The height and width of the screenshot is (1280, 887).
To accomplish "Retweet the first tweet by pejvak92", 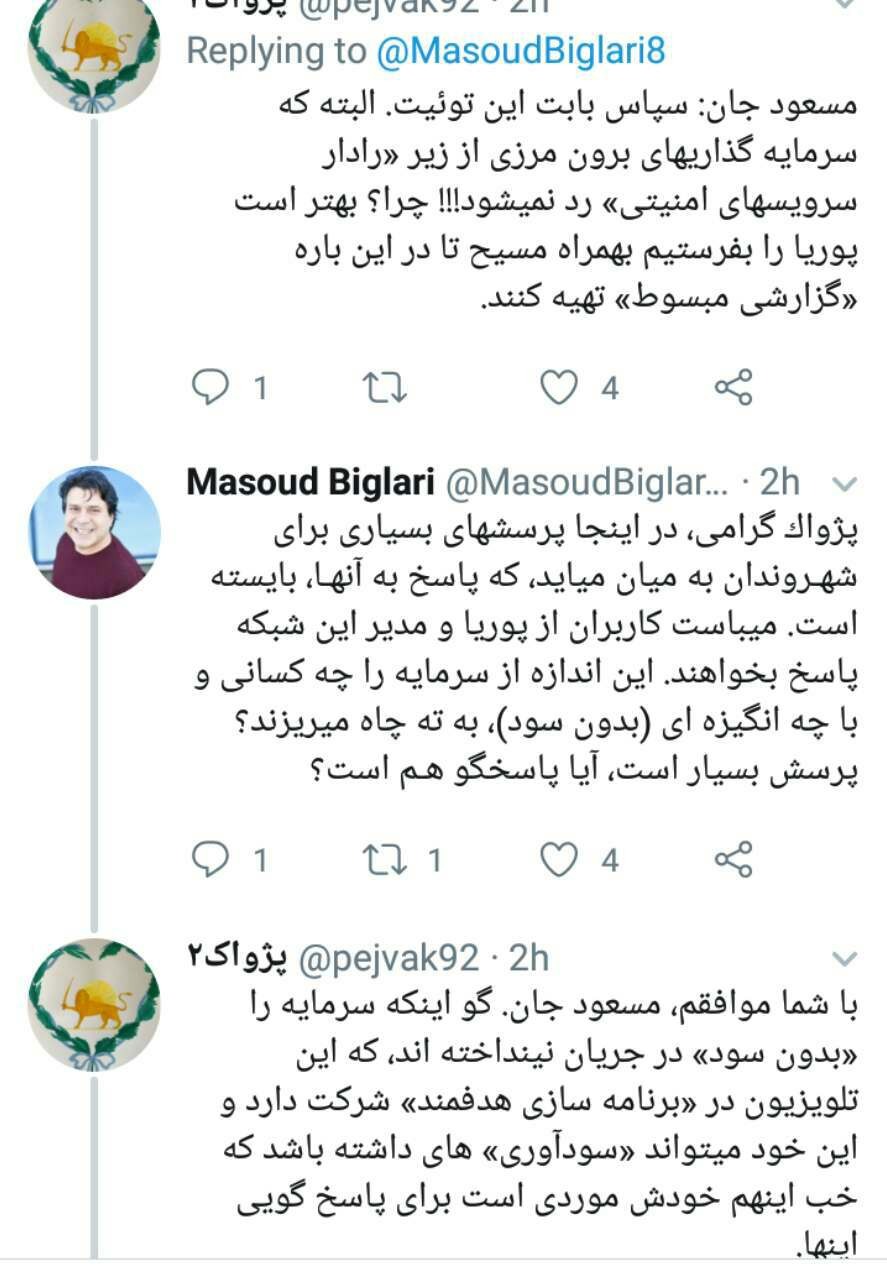I will (x=385, y=388).
